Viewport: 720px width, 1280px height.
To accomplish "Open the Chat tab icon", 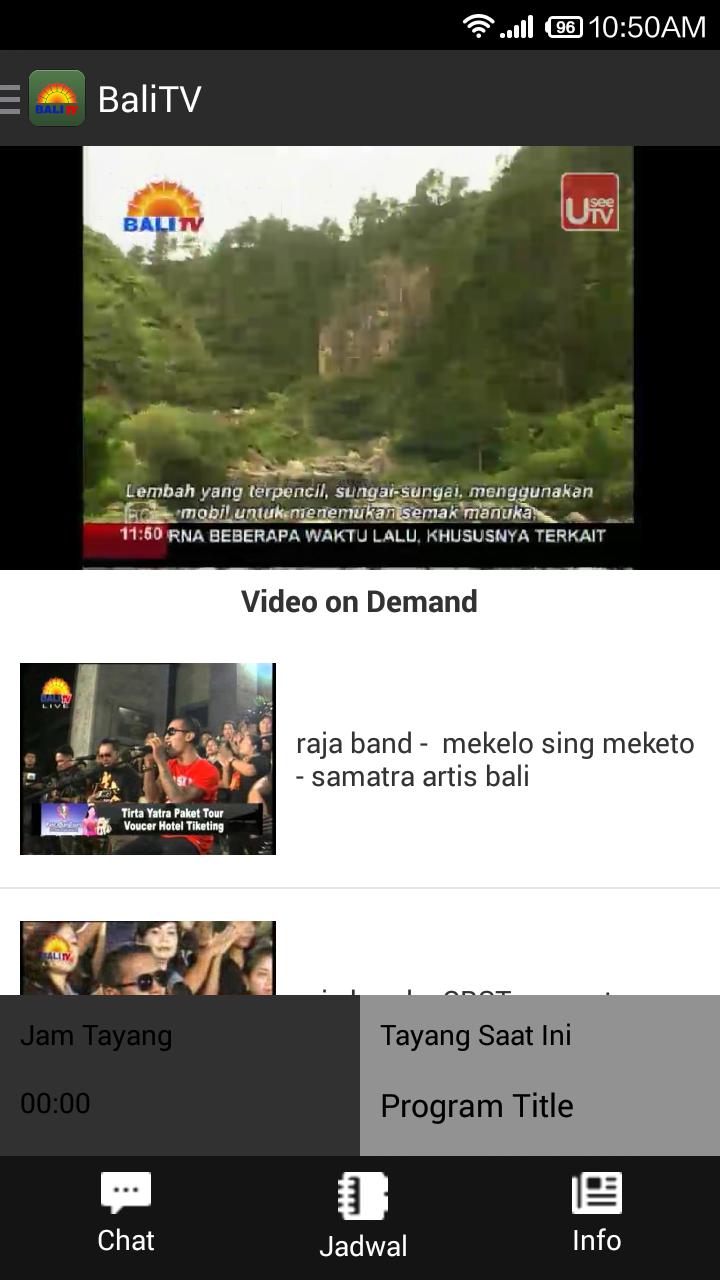I will (125, 1192).
